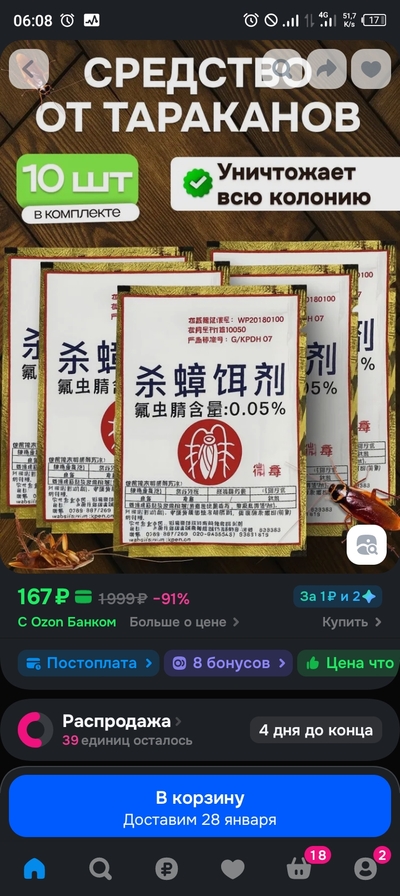Share this product
This screenshot has width=400, height=896.
coord(327,69)
